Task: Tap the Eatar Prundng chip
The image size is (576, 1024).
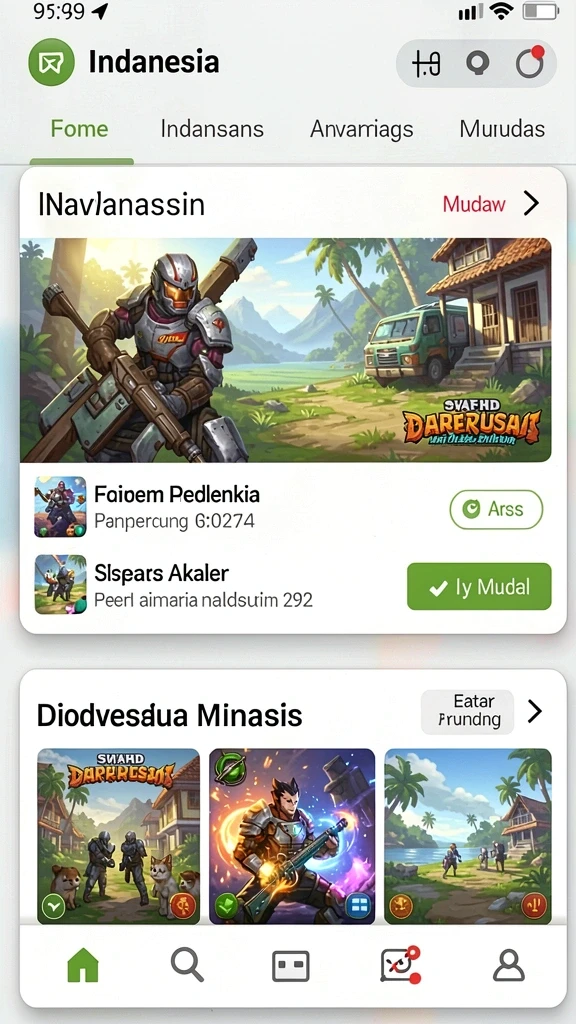Action: click(467, 711)
